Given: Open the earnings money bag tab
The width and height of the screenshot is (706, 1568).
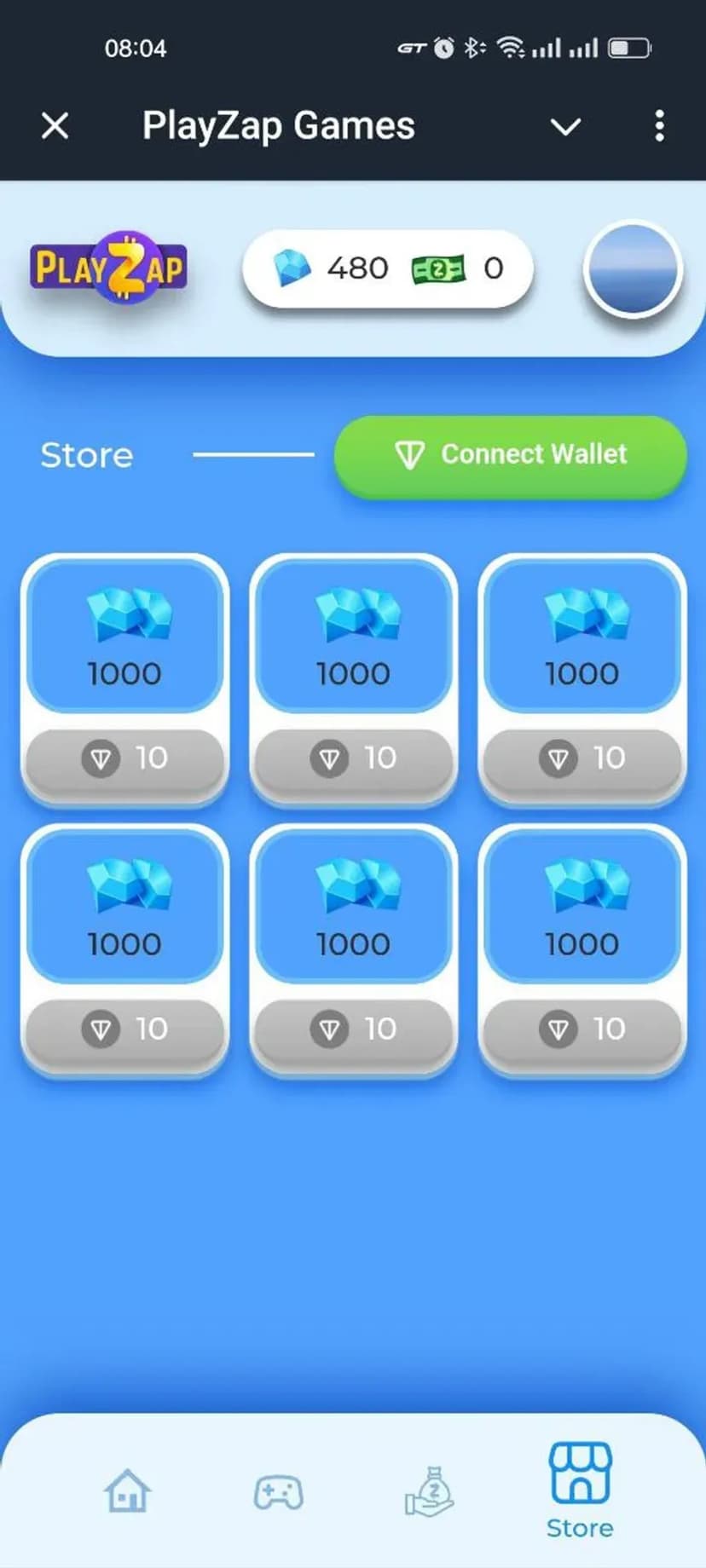Looking at the screenshot, I should click(x=430, y=1491).
